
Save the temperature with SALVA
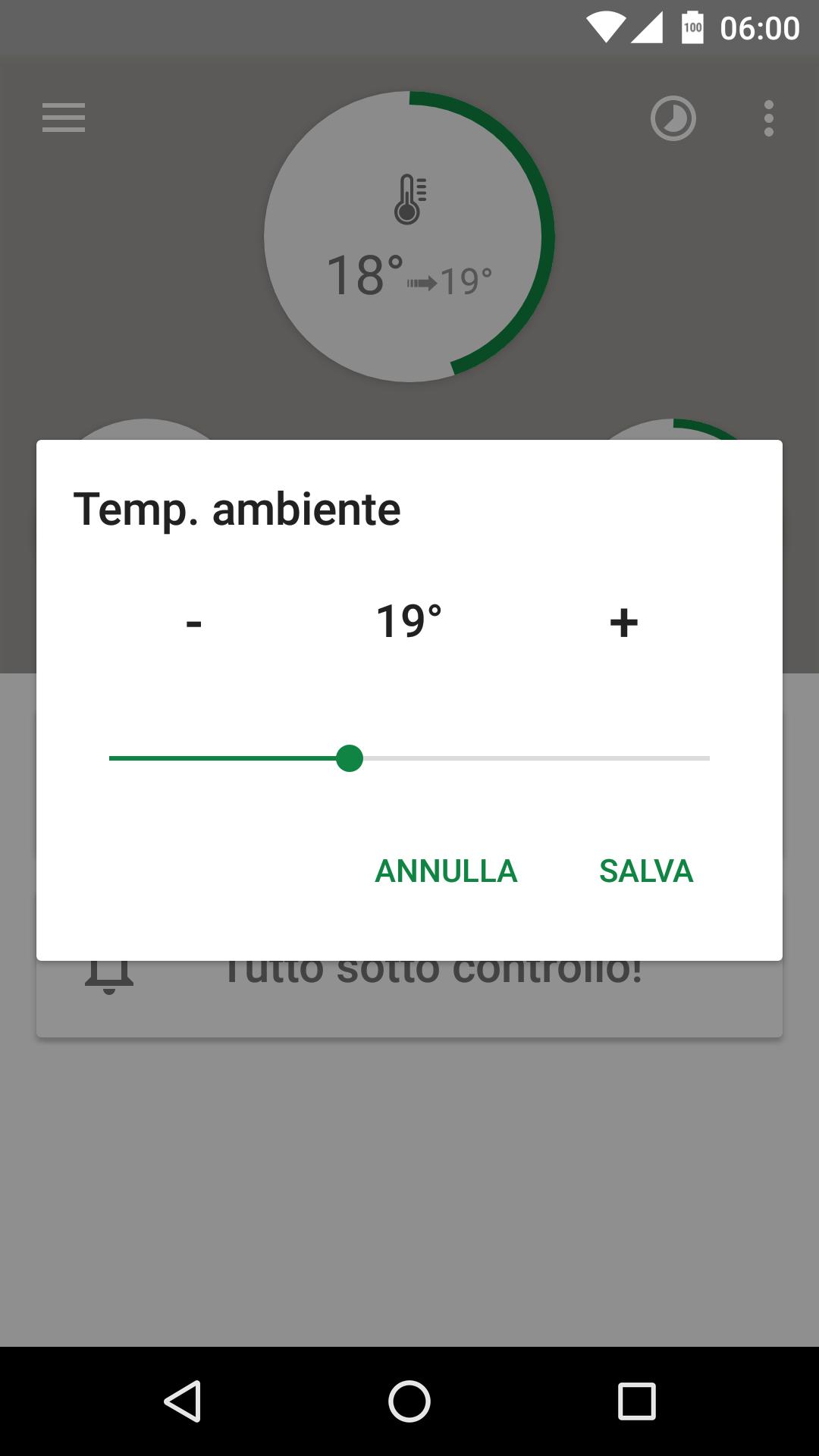point(646,871)
